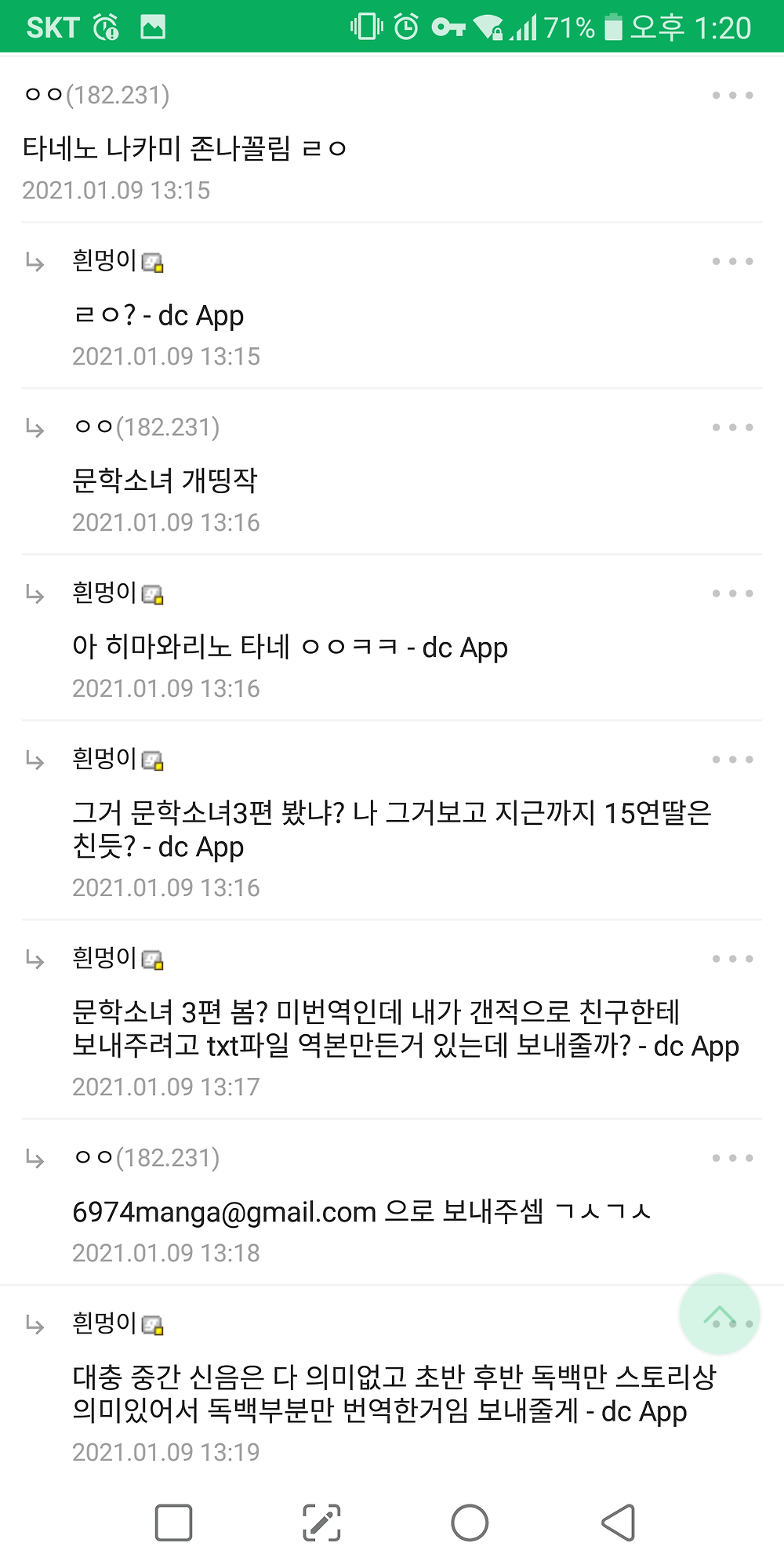Go to home screen via circle button
784x1568 pixels.
(x=470, y=1523)
